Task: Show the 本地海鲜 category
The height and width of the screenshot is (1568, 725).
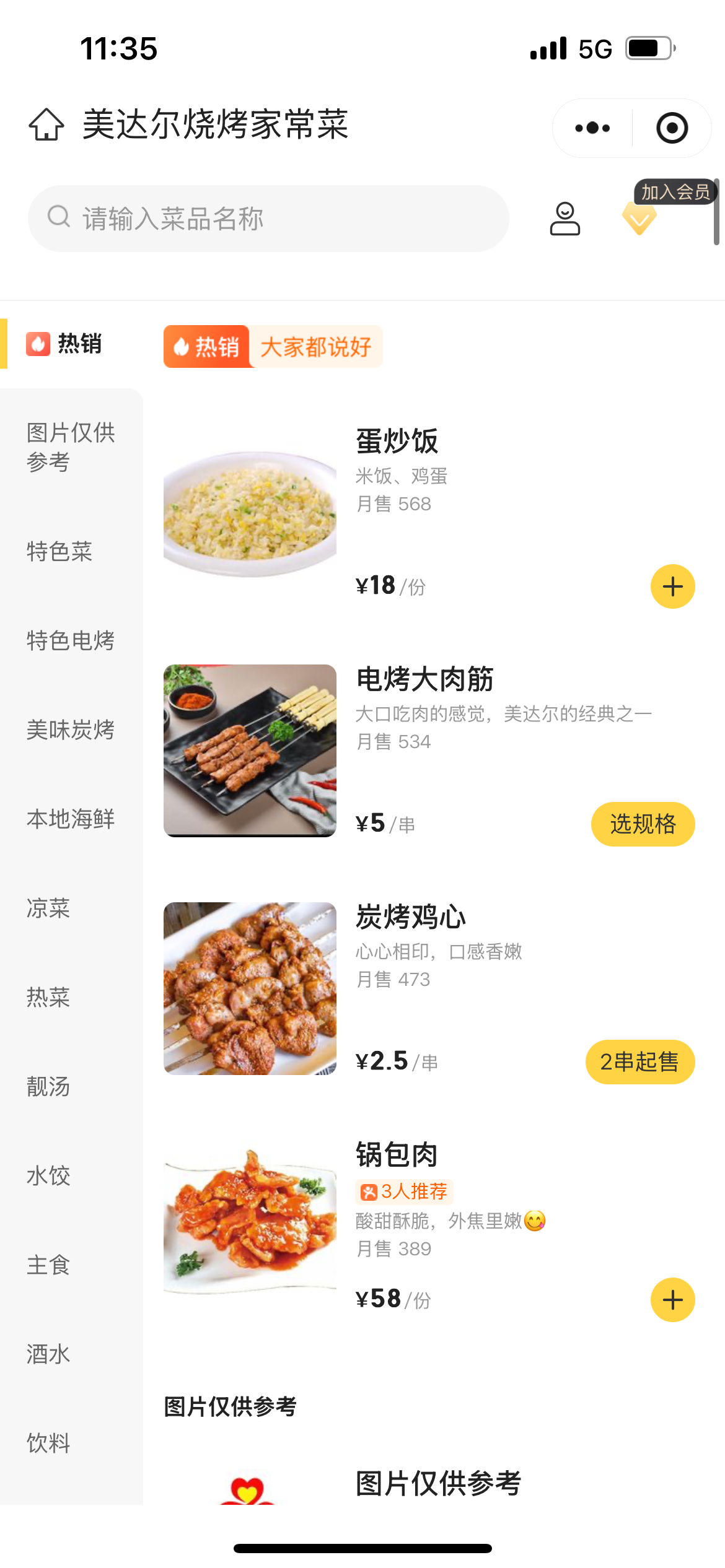Action: pos(71,819)
